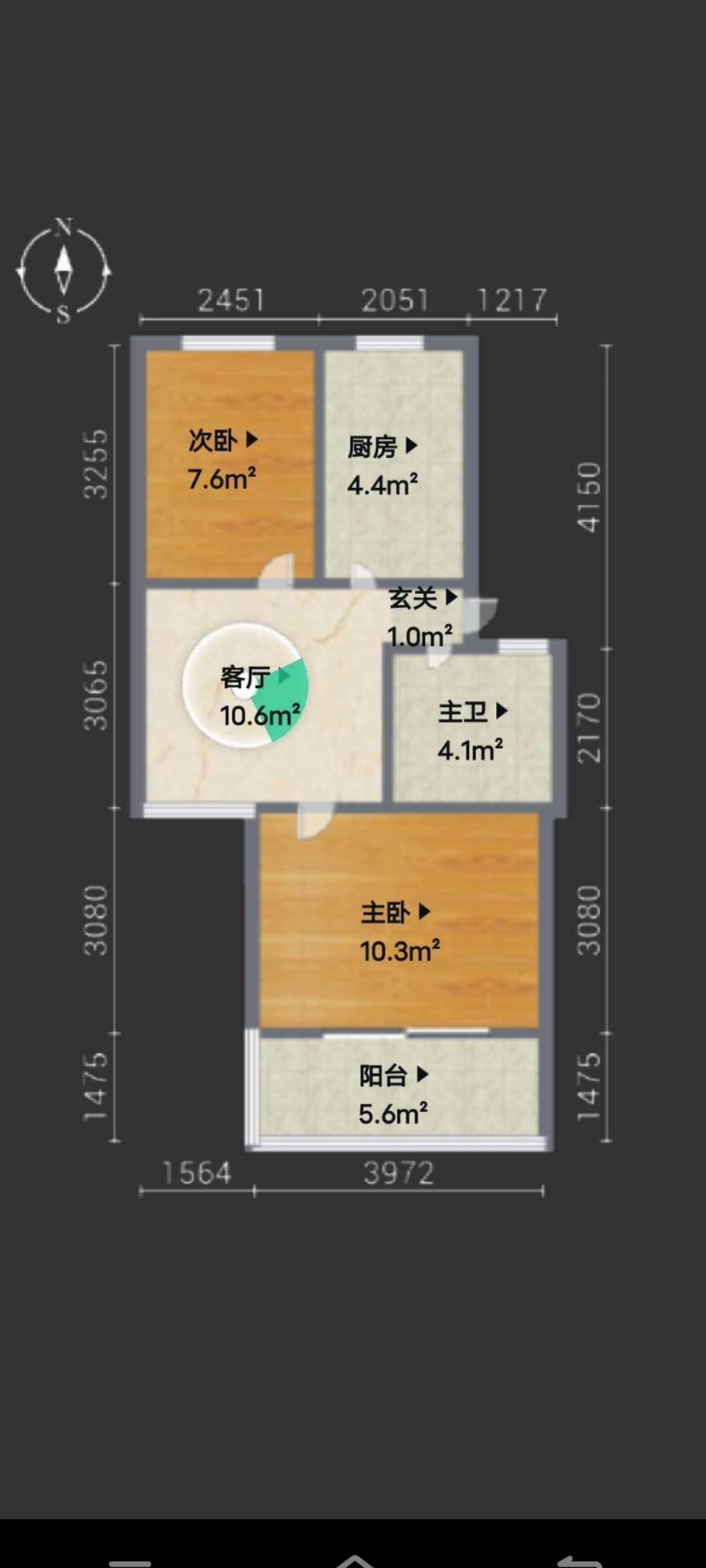Open the 阳台 balcony view

(x=394, y=1075)
